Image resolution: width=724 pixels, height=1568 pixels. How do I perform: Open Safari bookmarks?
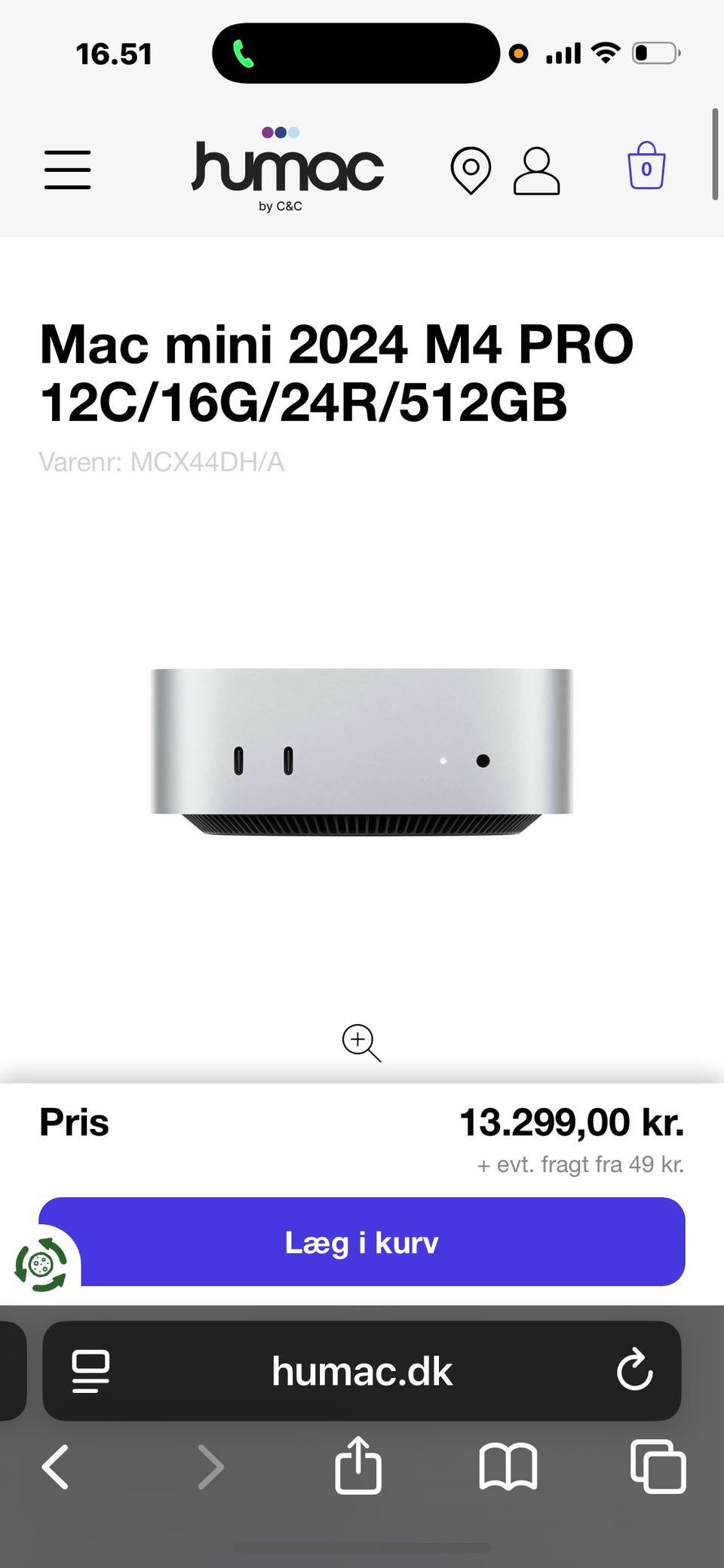[x=508, y=1467]
